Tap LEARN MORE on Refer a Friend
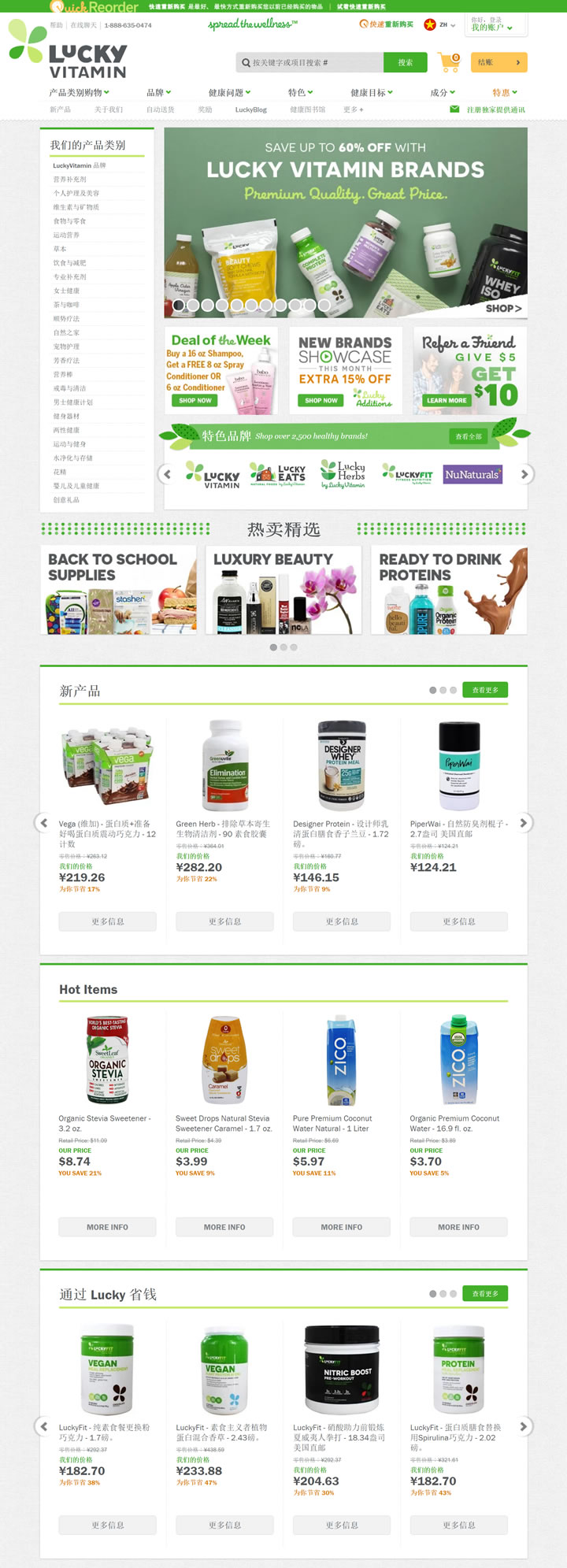 point(446,400)
